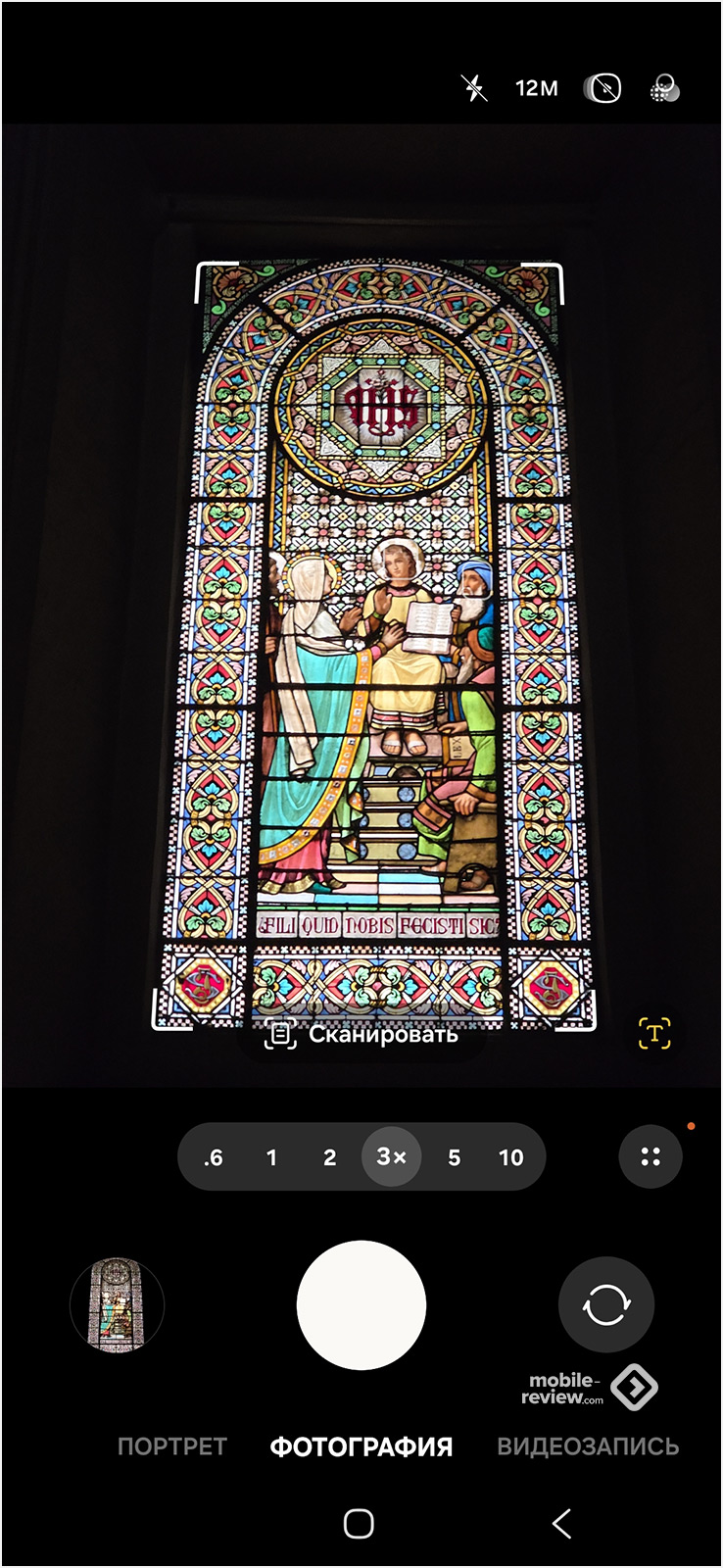Select 10x zoom level
This screenshot has height=1568, width=723.
click(x=510, y=1157)
